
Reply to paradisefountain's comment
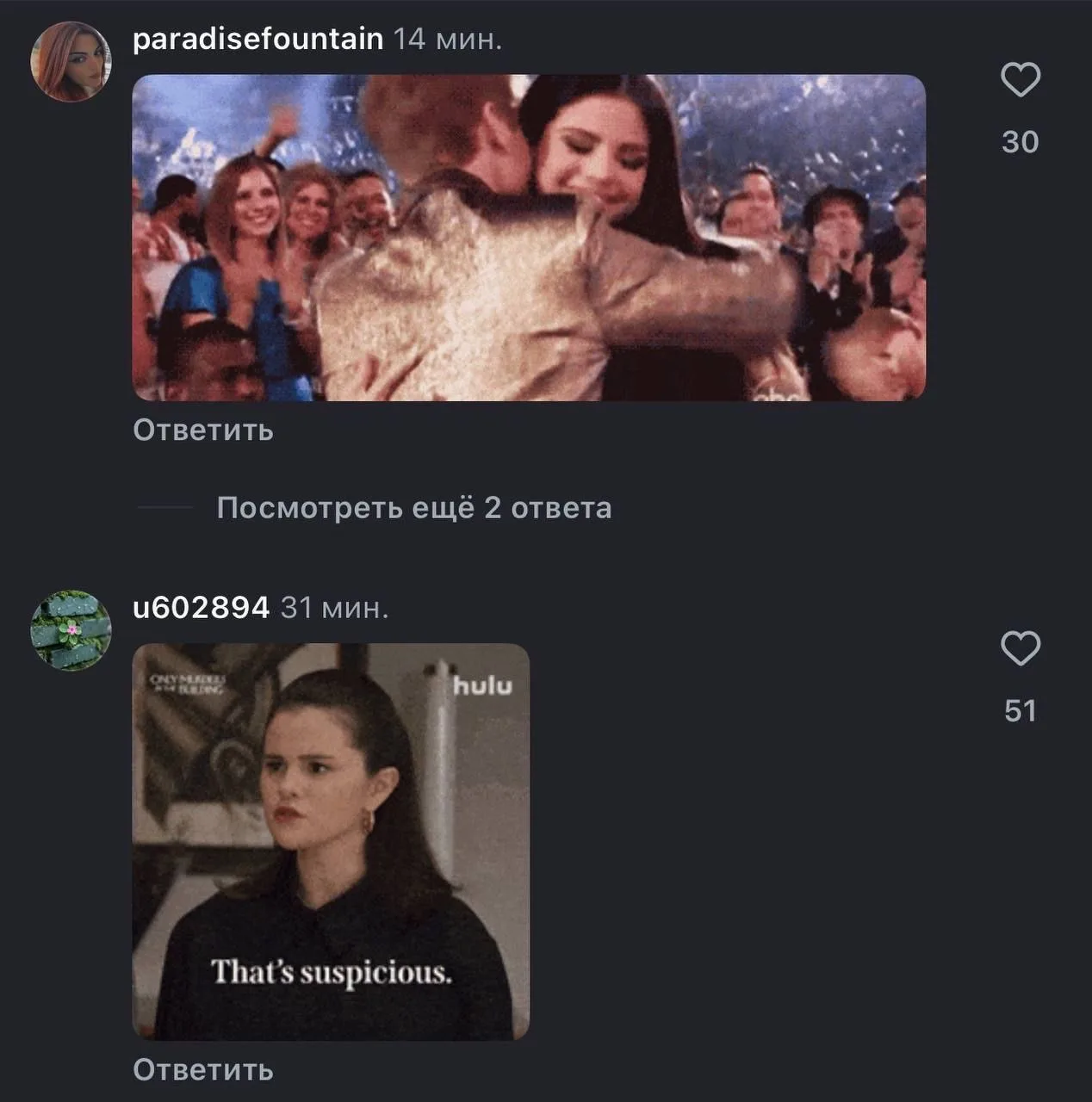203,430
